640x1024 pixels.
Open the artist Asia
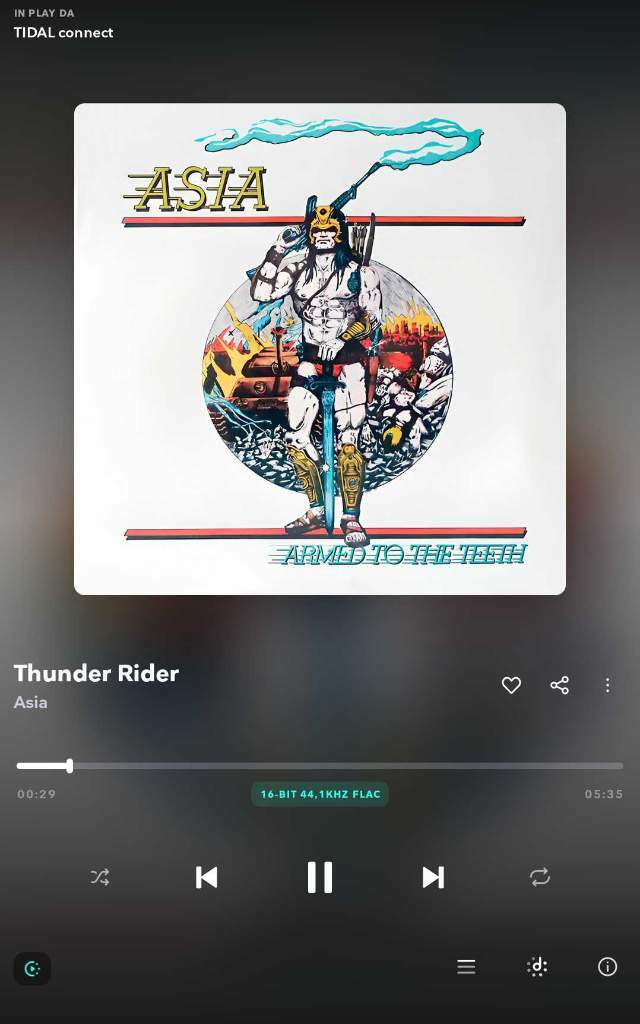(x=31, y=702)
